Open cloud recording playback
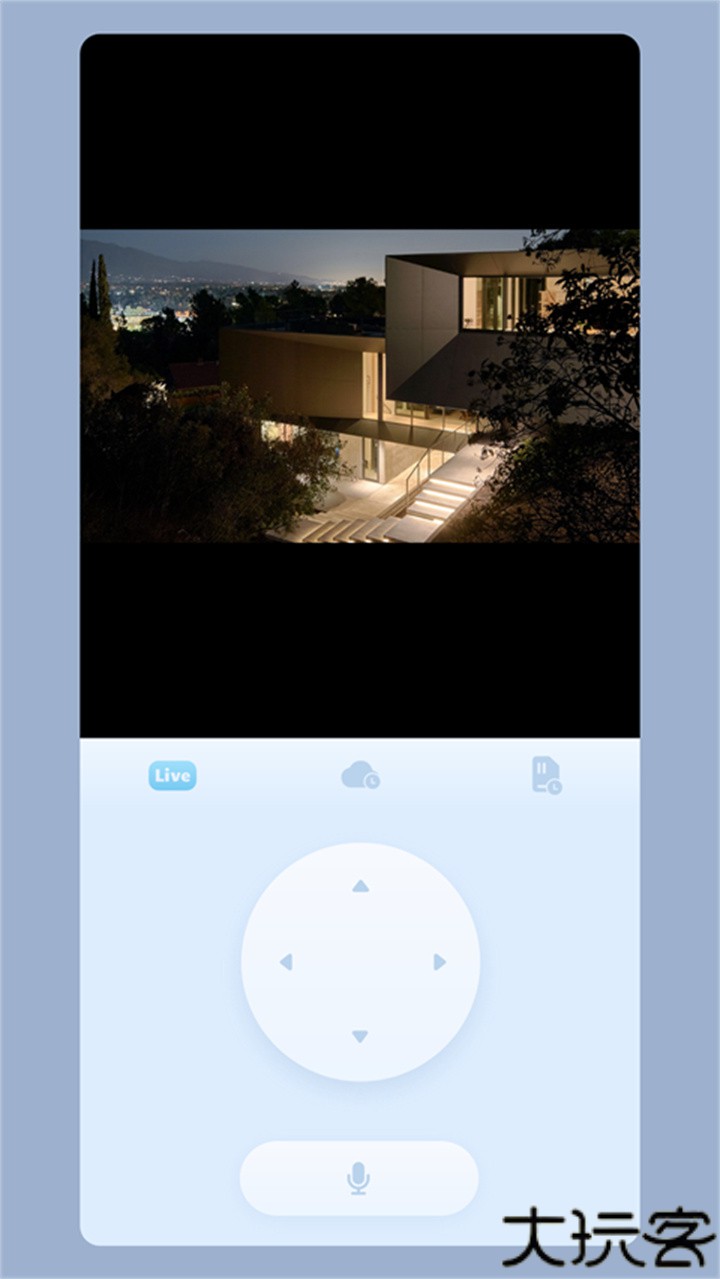 coord(360,775)
